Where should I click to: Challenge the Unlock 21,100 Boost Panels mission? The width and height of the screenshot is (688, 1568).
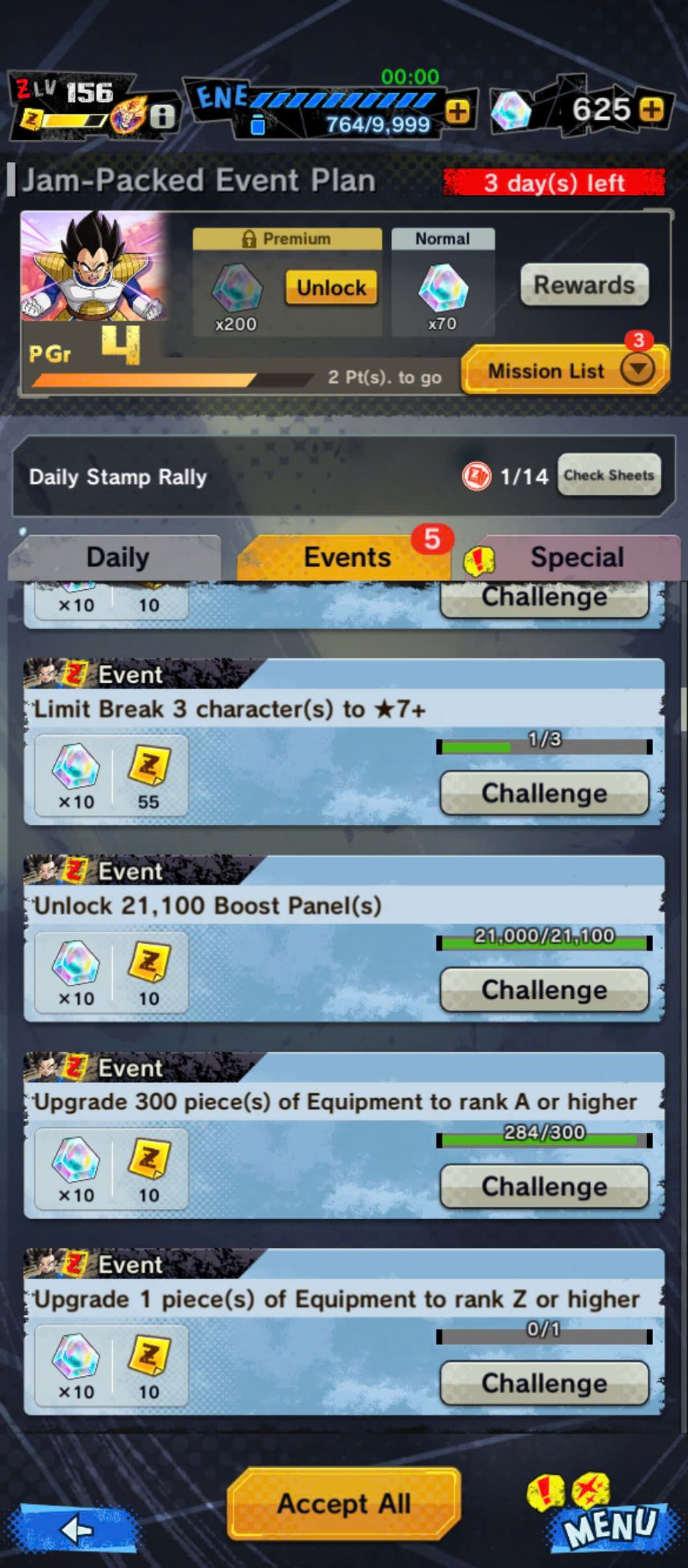(544, 990)
